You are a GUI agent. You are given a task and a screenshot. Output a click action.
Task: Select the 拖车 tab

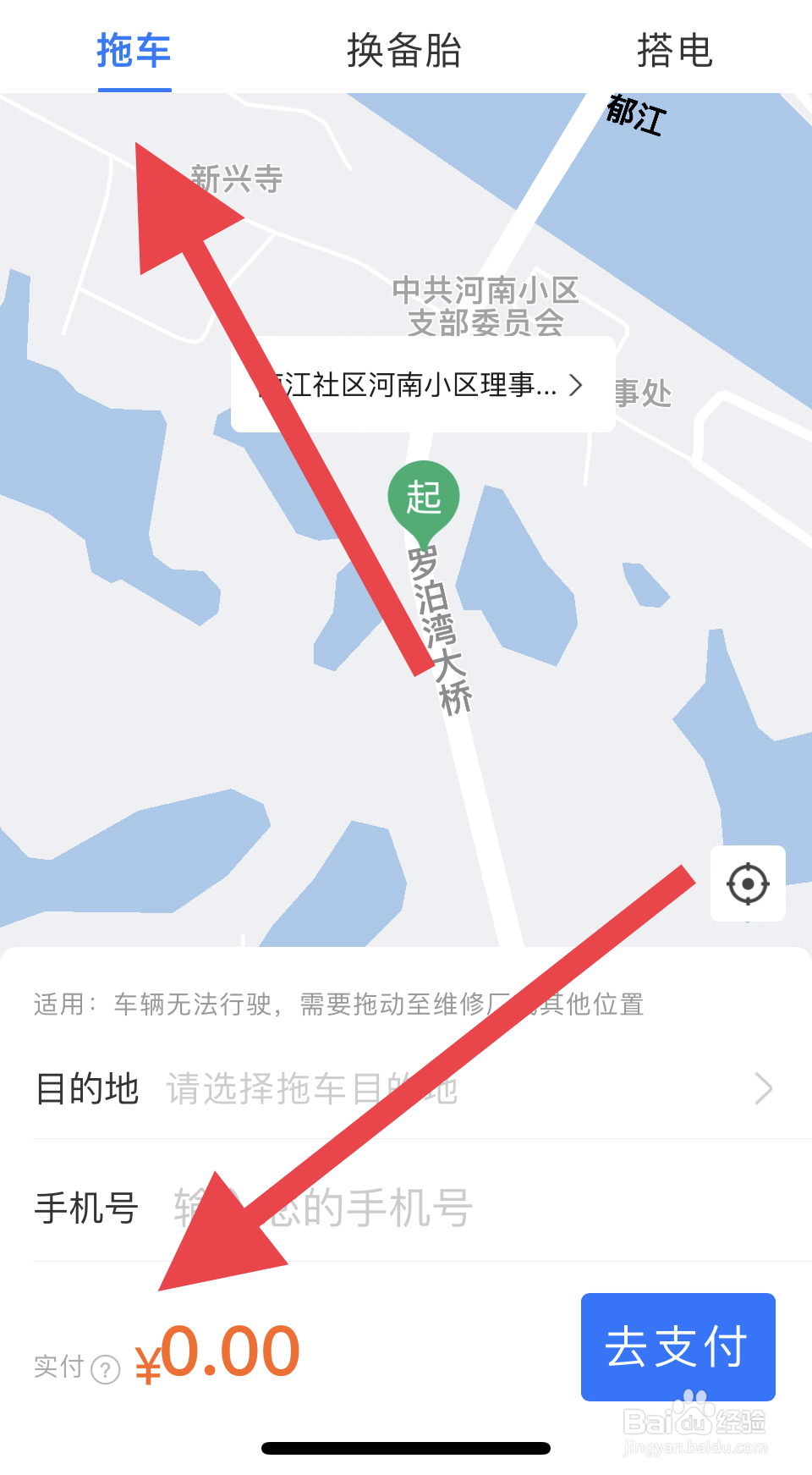(134, 51)
